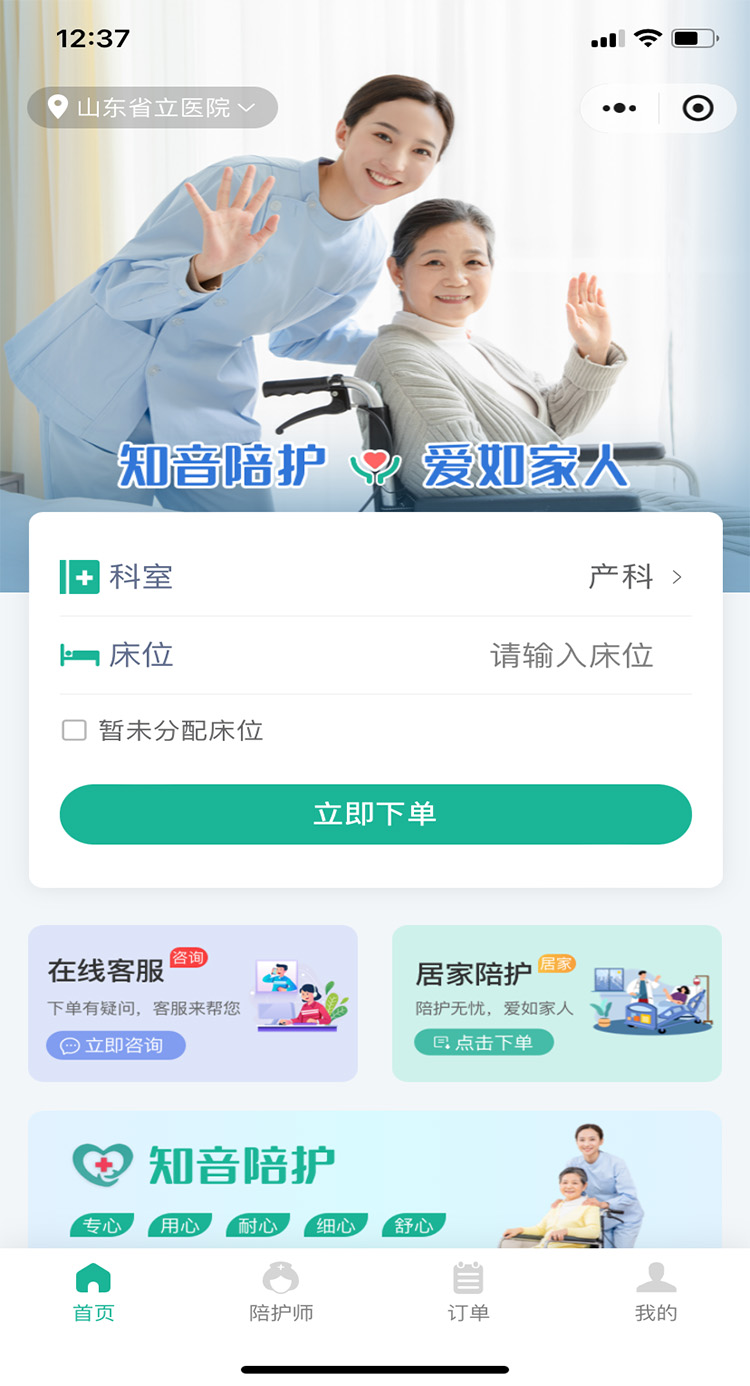Viewport: 750px width, 1386px height.
Task: Open the 我的 profile tab
Action: click(x=656, y=1292)
